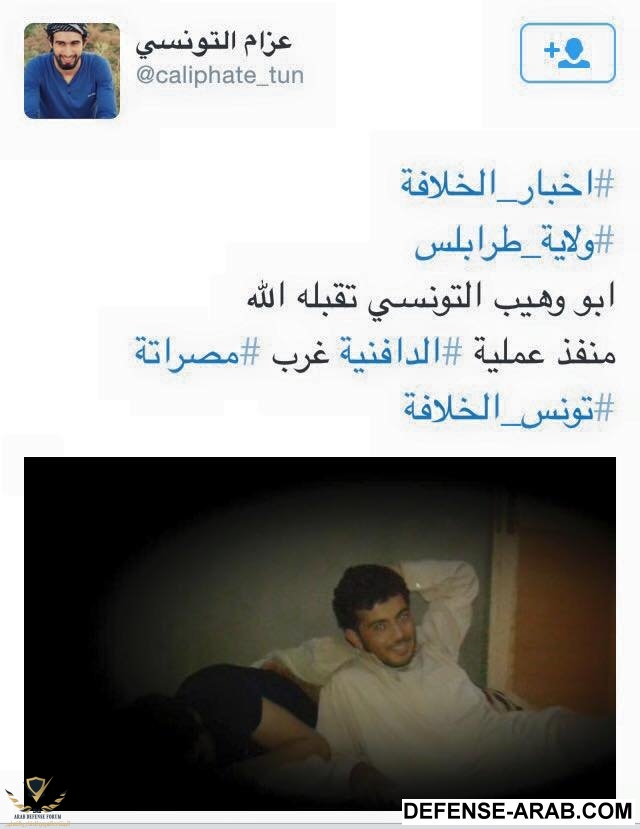Screen dimensions: 640x829
Task: Follow the @caliphate_tun account
Action: point(566,55)
